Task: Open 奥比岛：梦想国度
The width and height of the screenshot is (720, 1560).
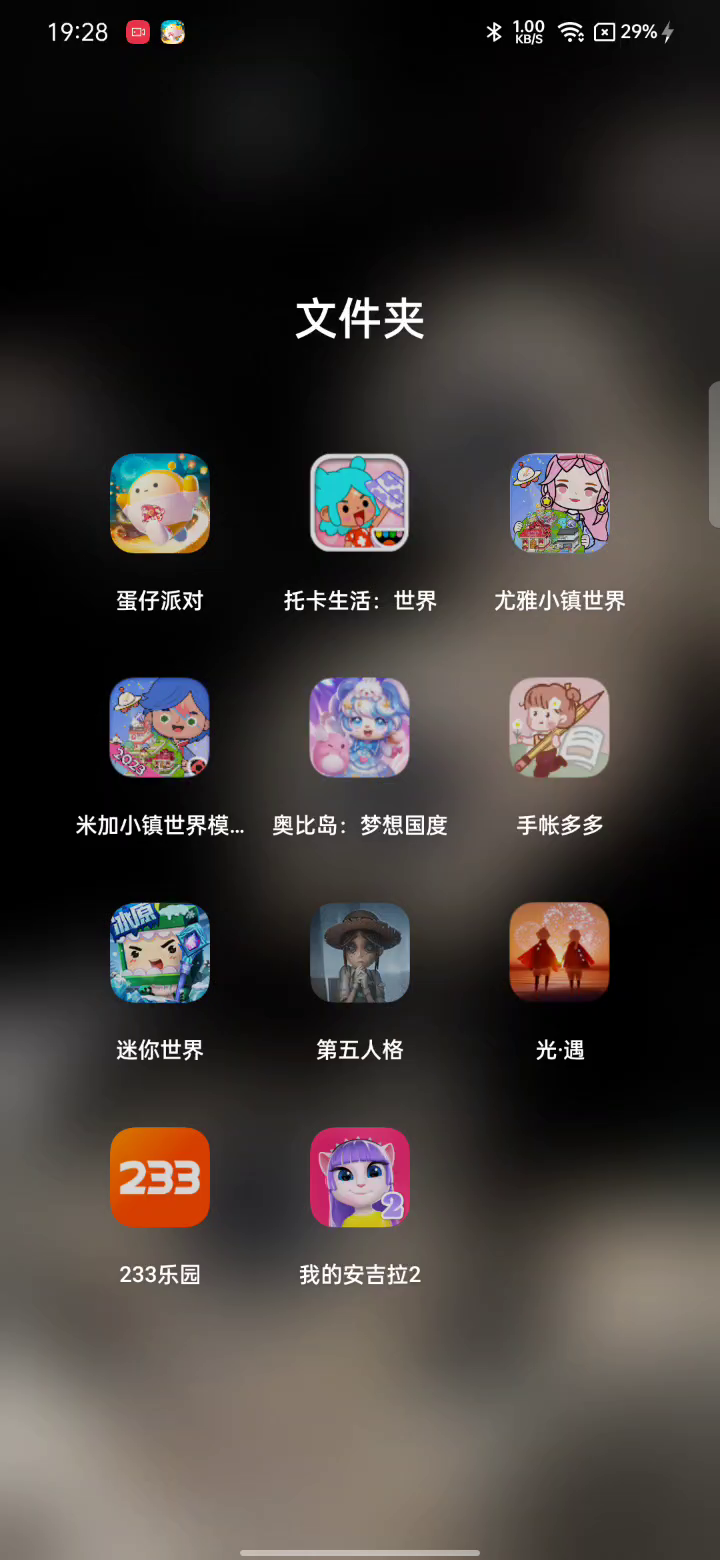Action: pyautogui.click(x=360, y=728)
